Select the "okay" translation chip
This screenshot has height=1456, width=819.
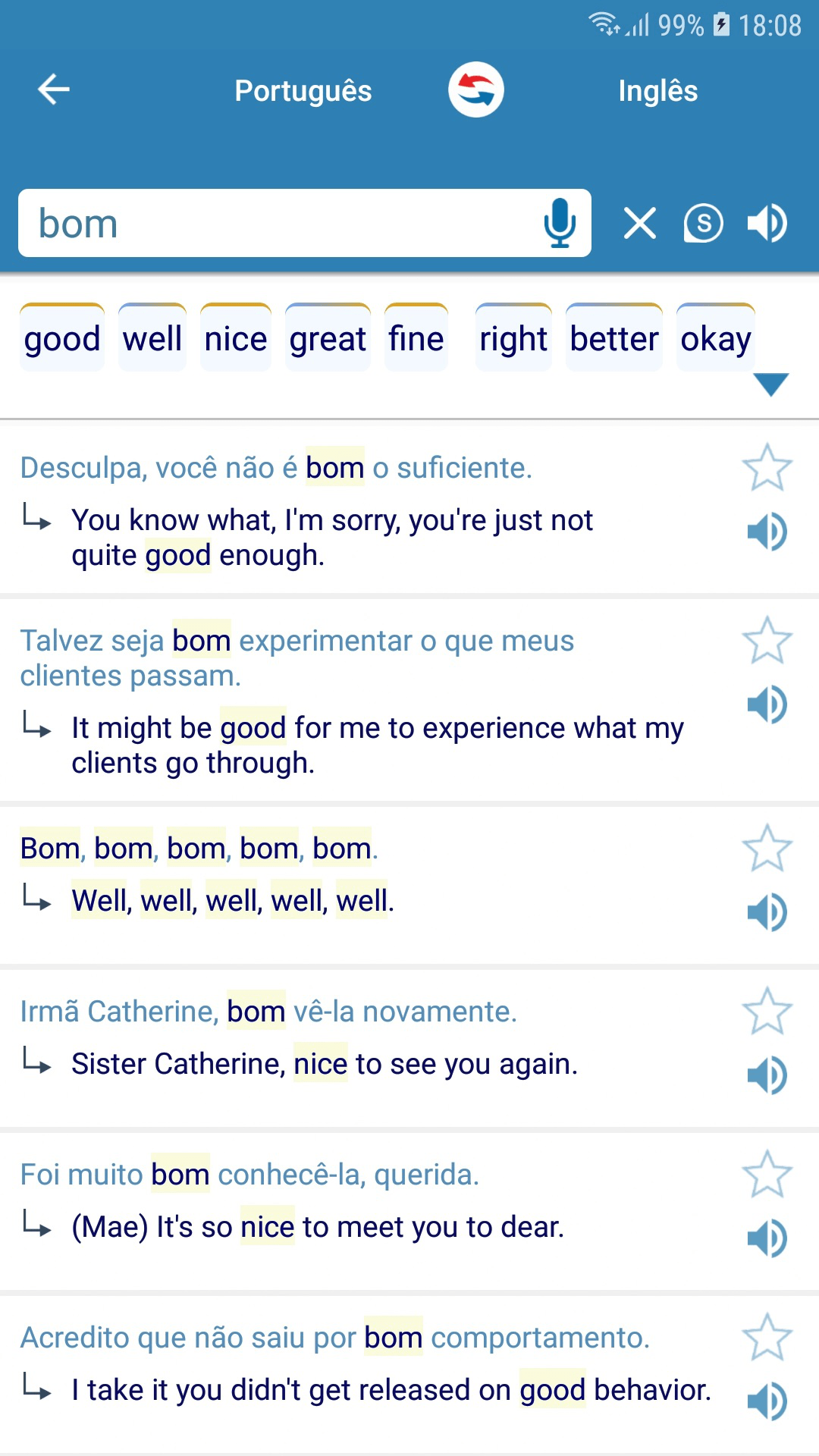(716, 337)
